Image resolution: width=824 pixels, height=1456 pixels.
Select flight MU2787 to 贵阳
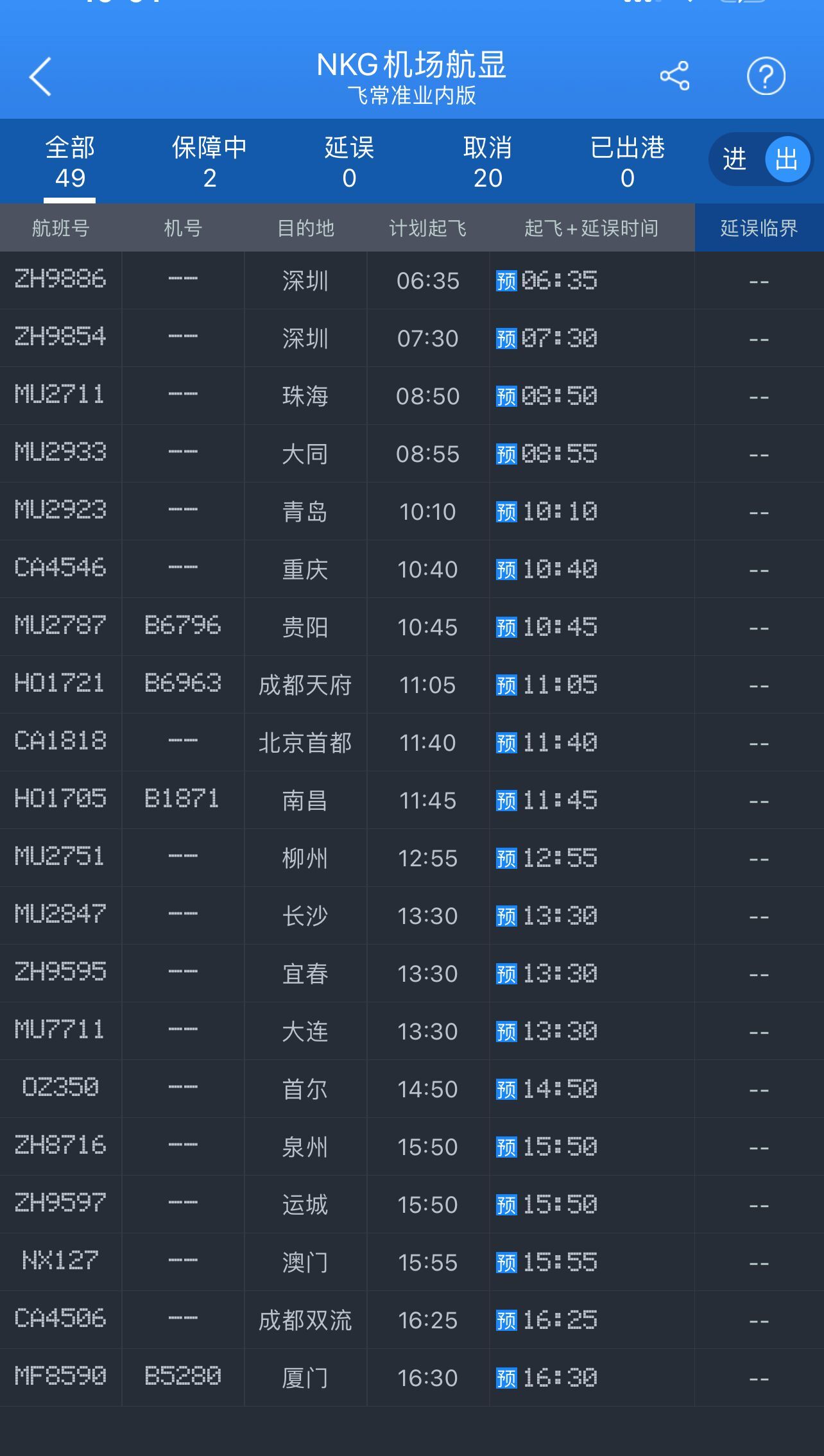coord(60,627)
